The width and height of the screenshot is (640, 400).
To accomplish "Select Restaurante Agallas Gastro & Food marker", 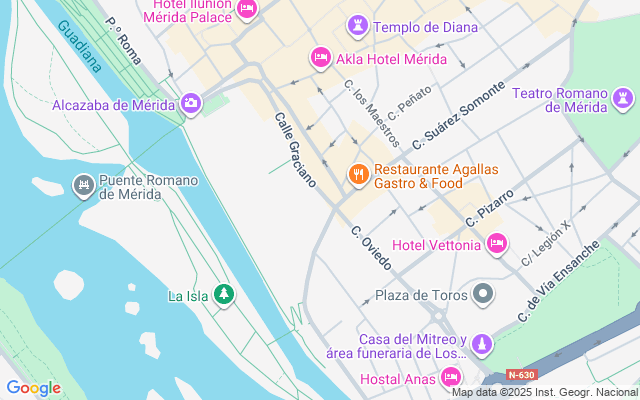I will point(358,175).
